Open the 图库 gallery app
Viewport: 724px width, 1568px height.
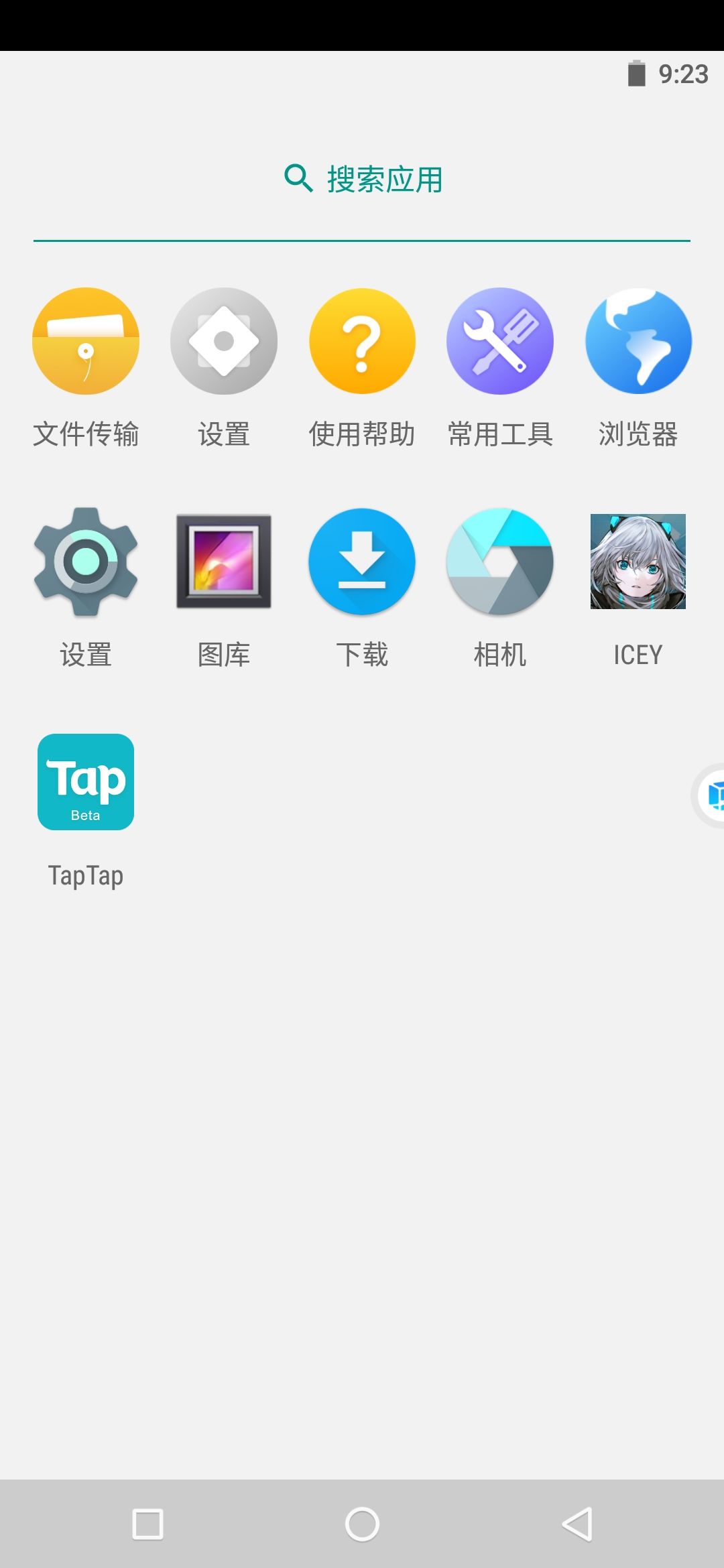[x=224, y=562]
